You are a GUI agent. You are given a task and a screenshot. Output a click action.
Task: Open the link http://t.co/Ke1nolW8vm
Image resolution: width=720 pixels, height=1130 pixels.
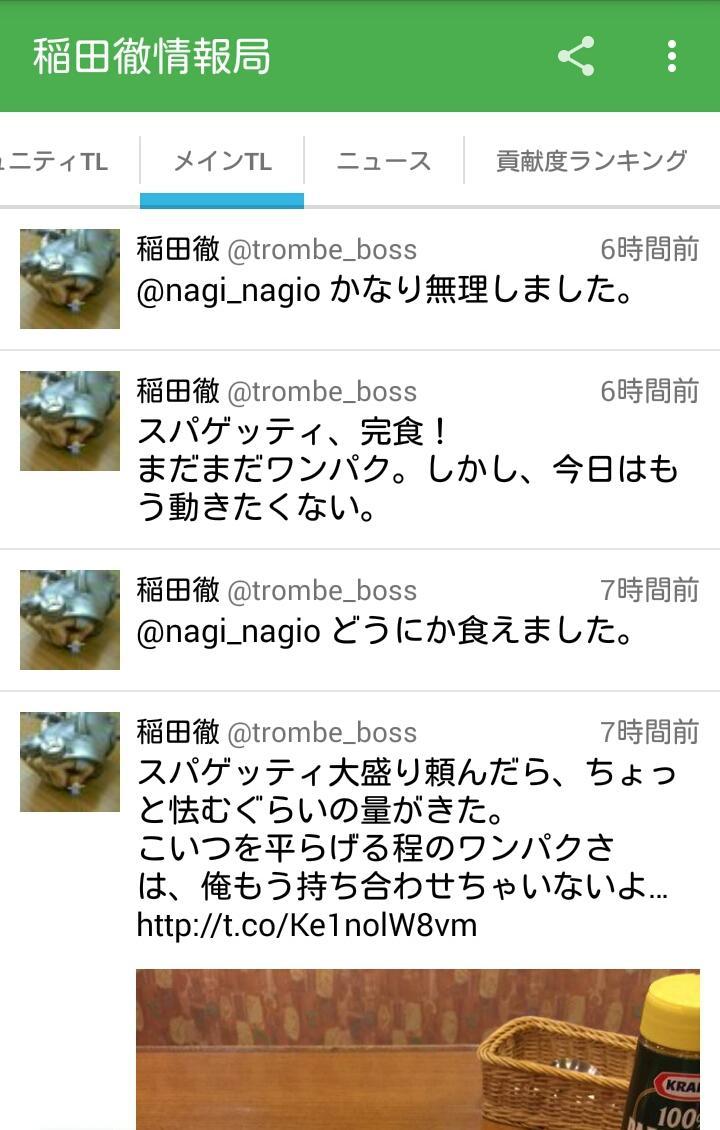[x=306, y=925]
